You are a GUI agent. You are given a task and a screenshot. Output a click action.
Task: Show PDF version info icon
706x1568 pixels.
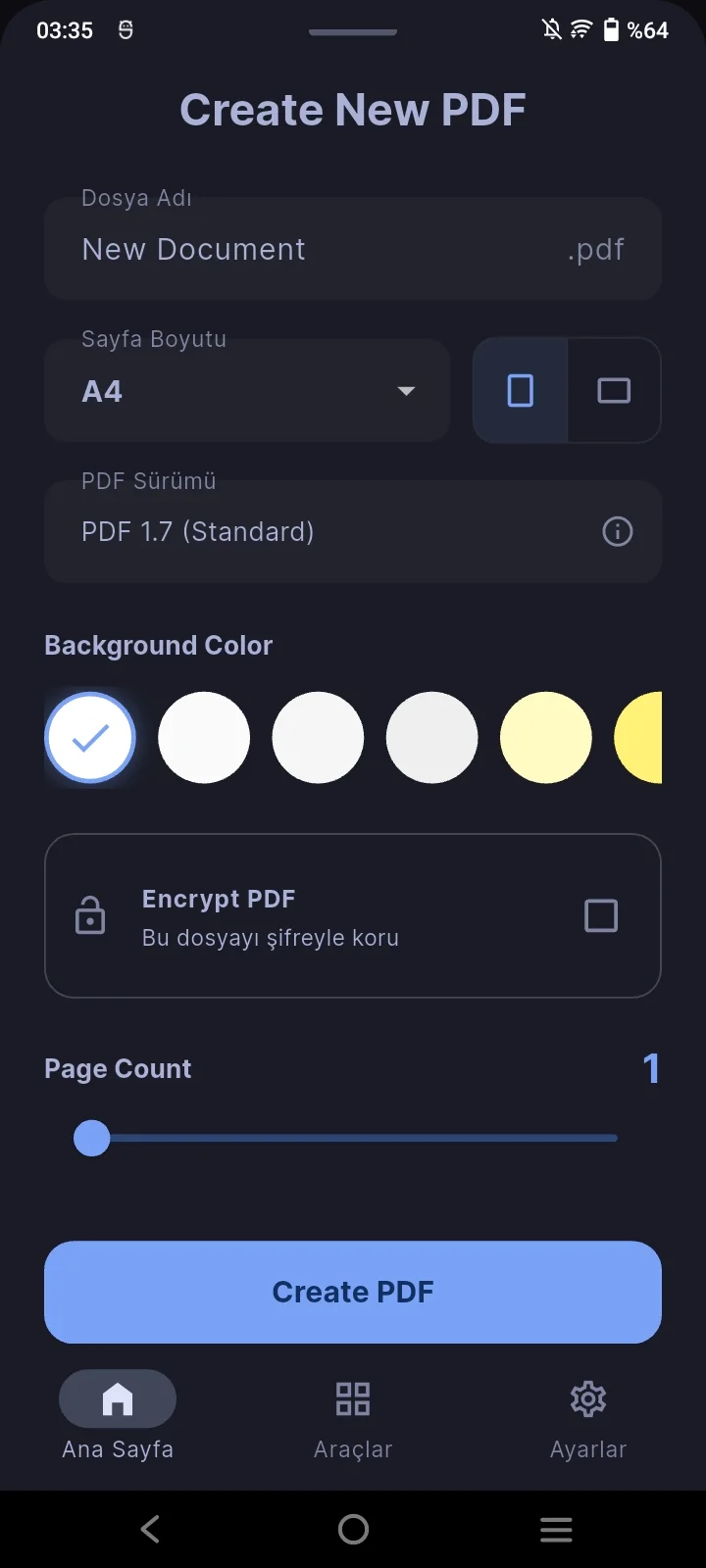[x=617, y=532]
